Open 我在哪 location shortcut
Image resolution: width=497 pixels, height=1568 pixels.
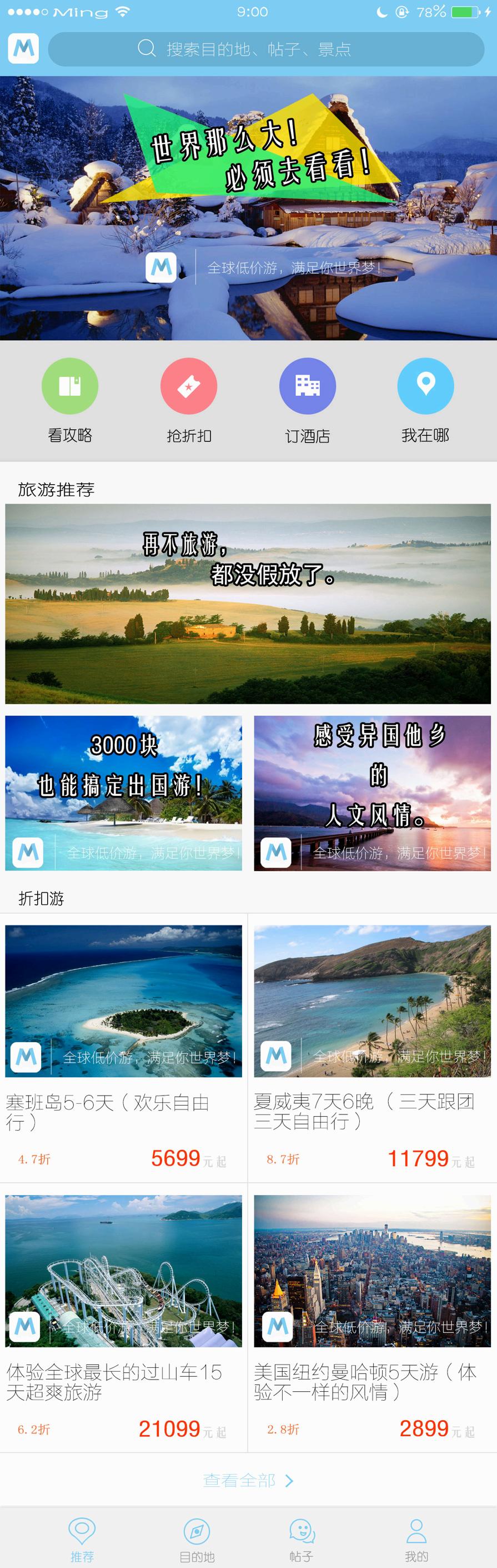click(425, 400)
